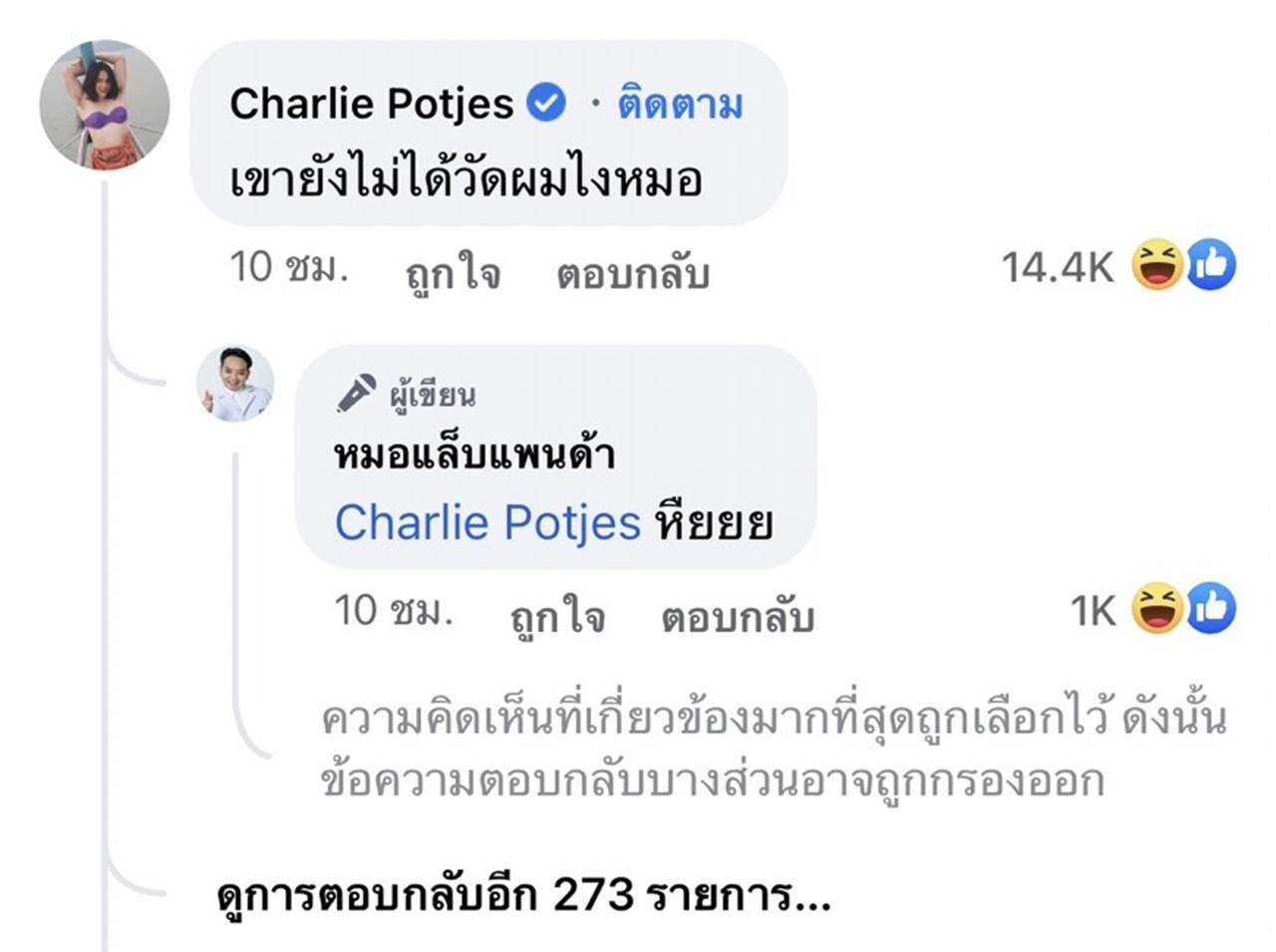Like หมอแล็บแพนด้า's reply
Viewport: 1276px width, 952px height.
pyautogui.click(x=557, y=615)
